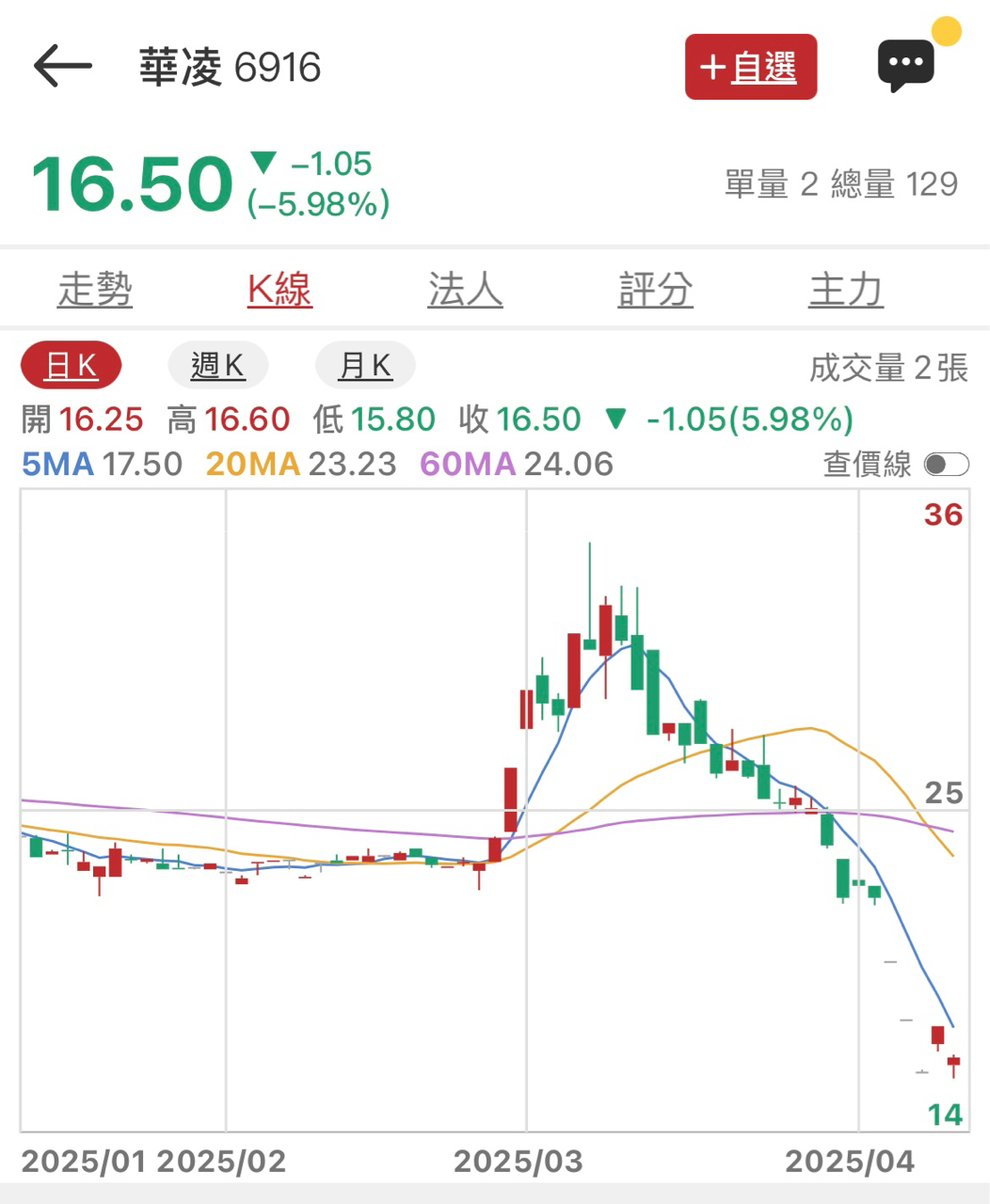Go back using the arrow icon
The image size is (990, 1204).
[x=62, y=66]
